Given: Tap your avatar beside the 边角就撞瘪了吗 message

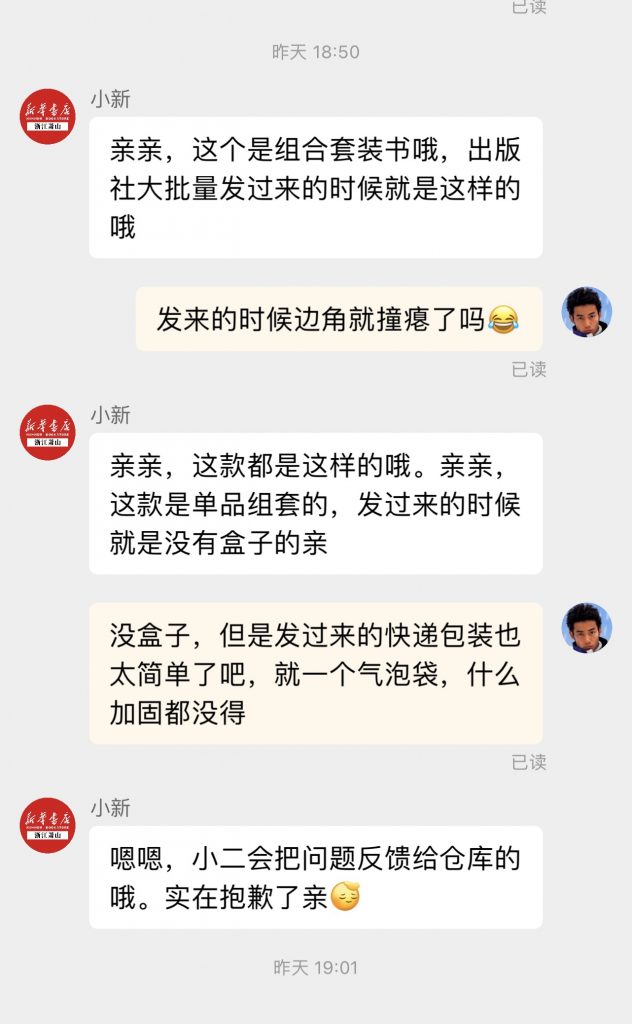Looking at the screenshot, I should click(586, 312).
